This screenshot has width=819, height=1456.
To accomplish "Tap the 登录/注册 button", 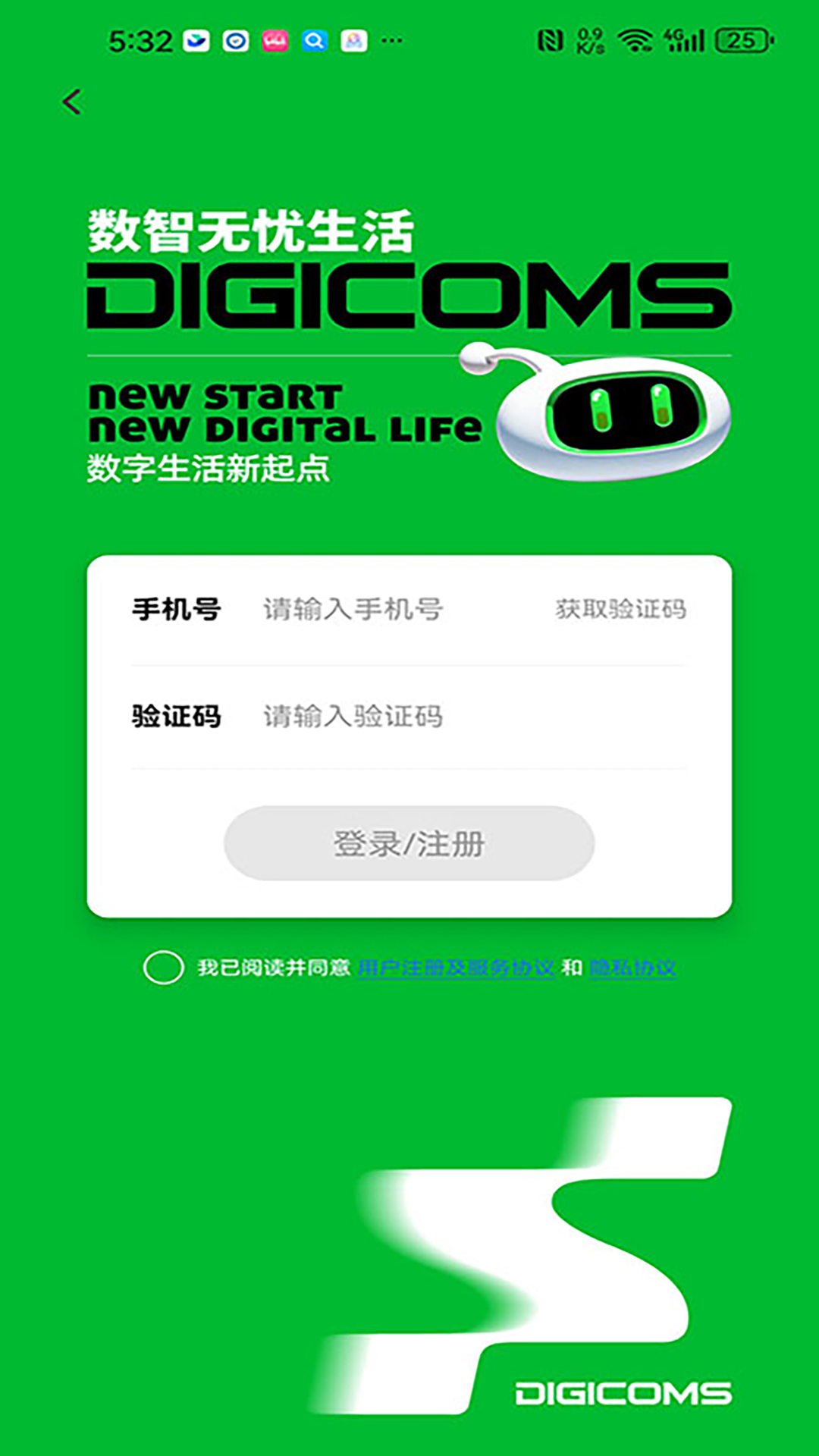I will 409,843.
